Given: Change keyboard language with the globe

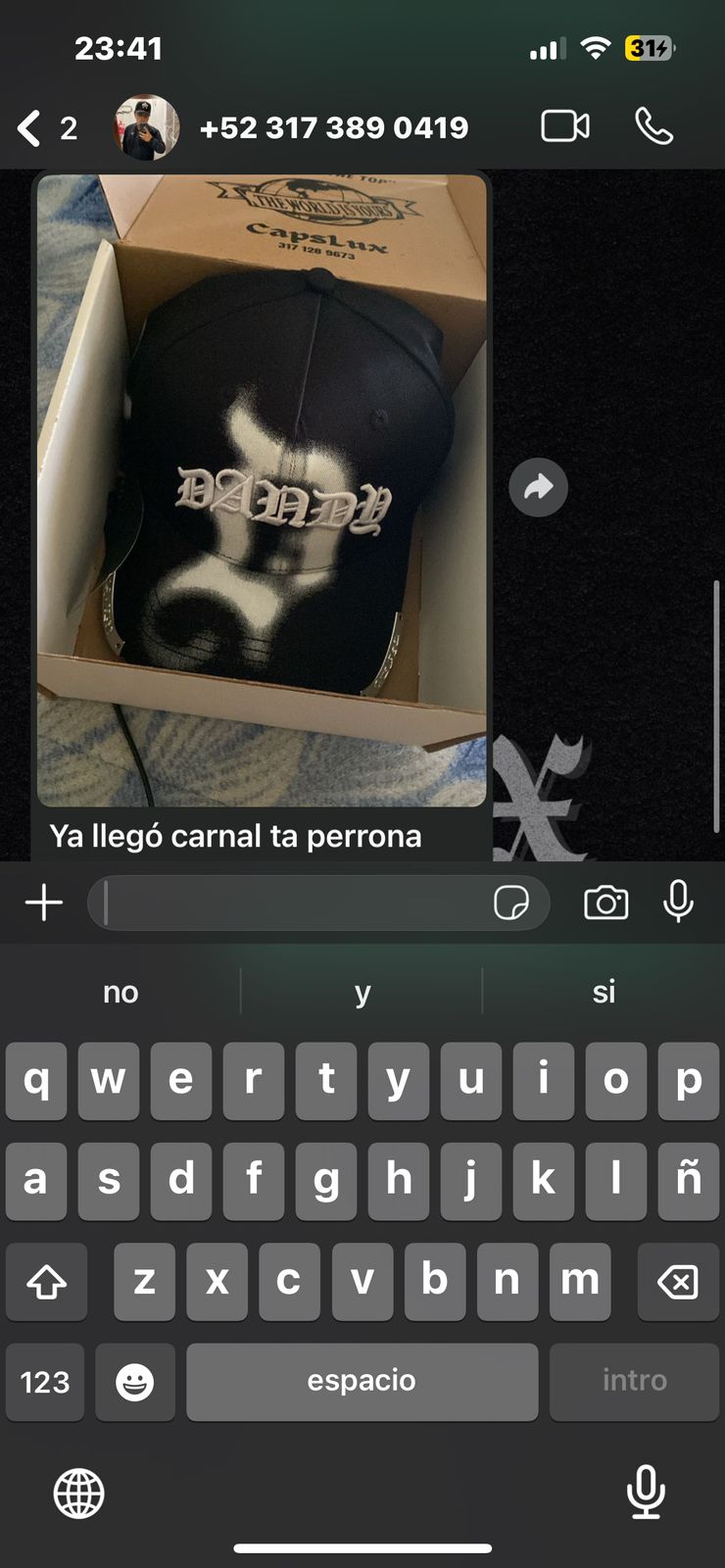Looking at the screenshot, I should [x=79, y=1494].
